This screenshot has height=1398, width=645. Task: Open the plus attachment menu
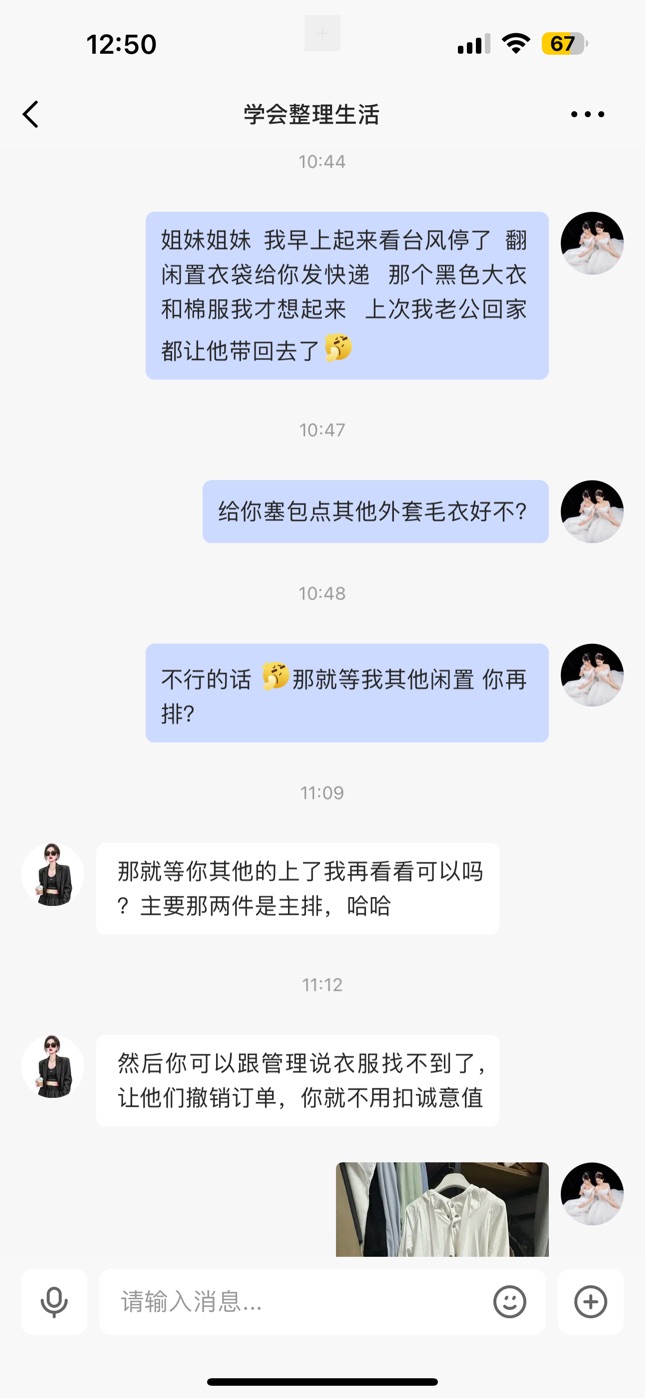tap(590, 1301)
